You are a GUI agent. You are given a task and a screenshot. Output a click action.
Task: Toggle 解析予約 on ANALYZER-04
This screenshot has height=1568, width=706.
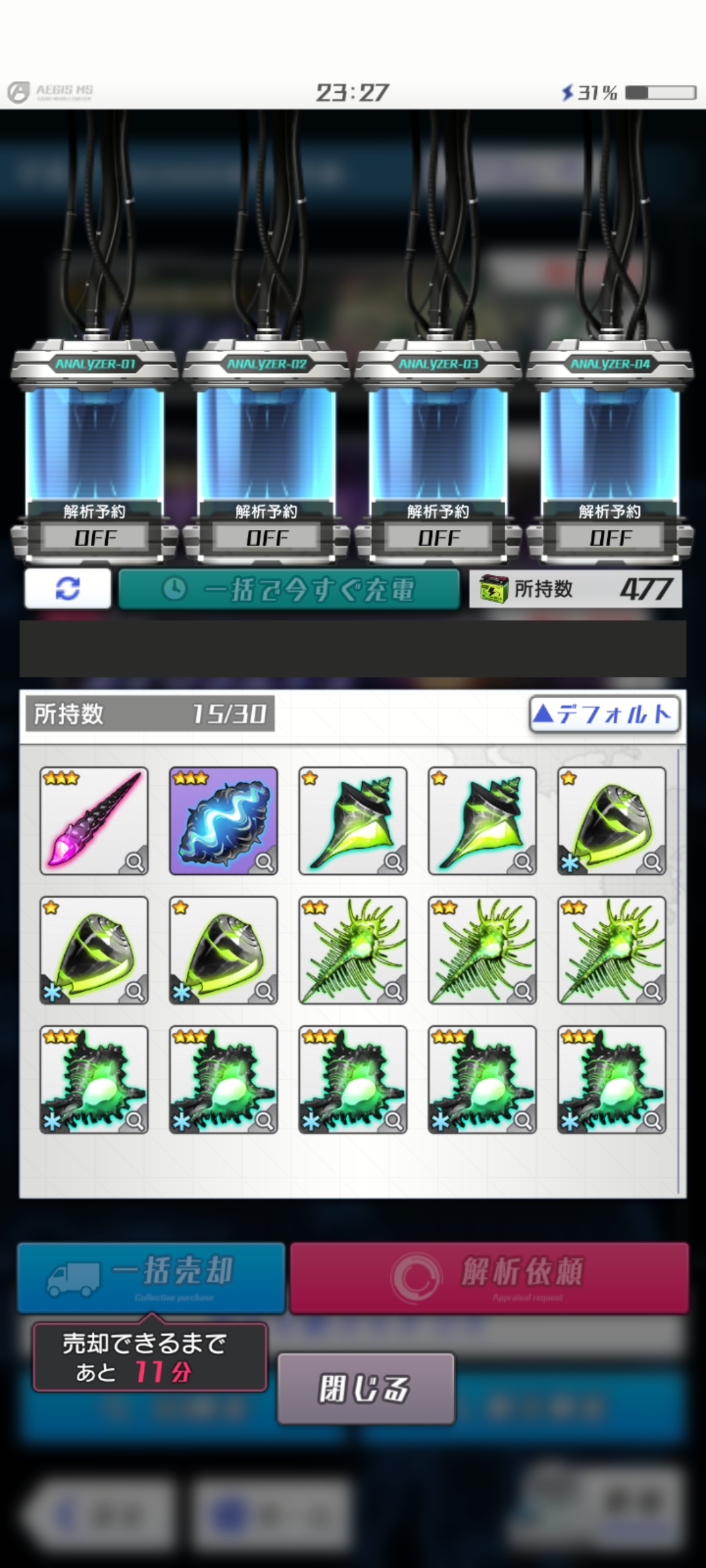coord(611,537)
